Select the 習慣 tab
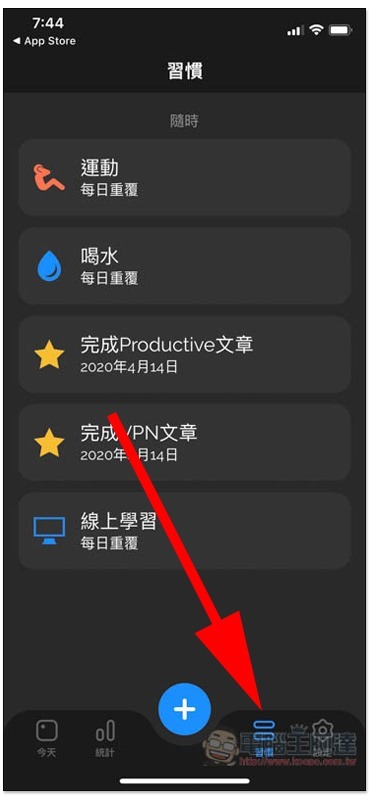 pyautogui.click(x=264, y=738)
